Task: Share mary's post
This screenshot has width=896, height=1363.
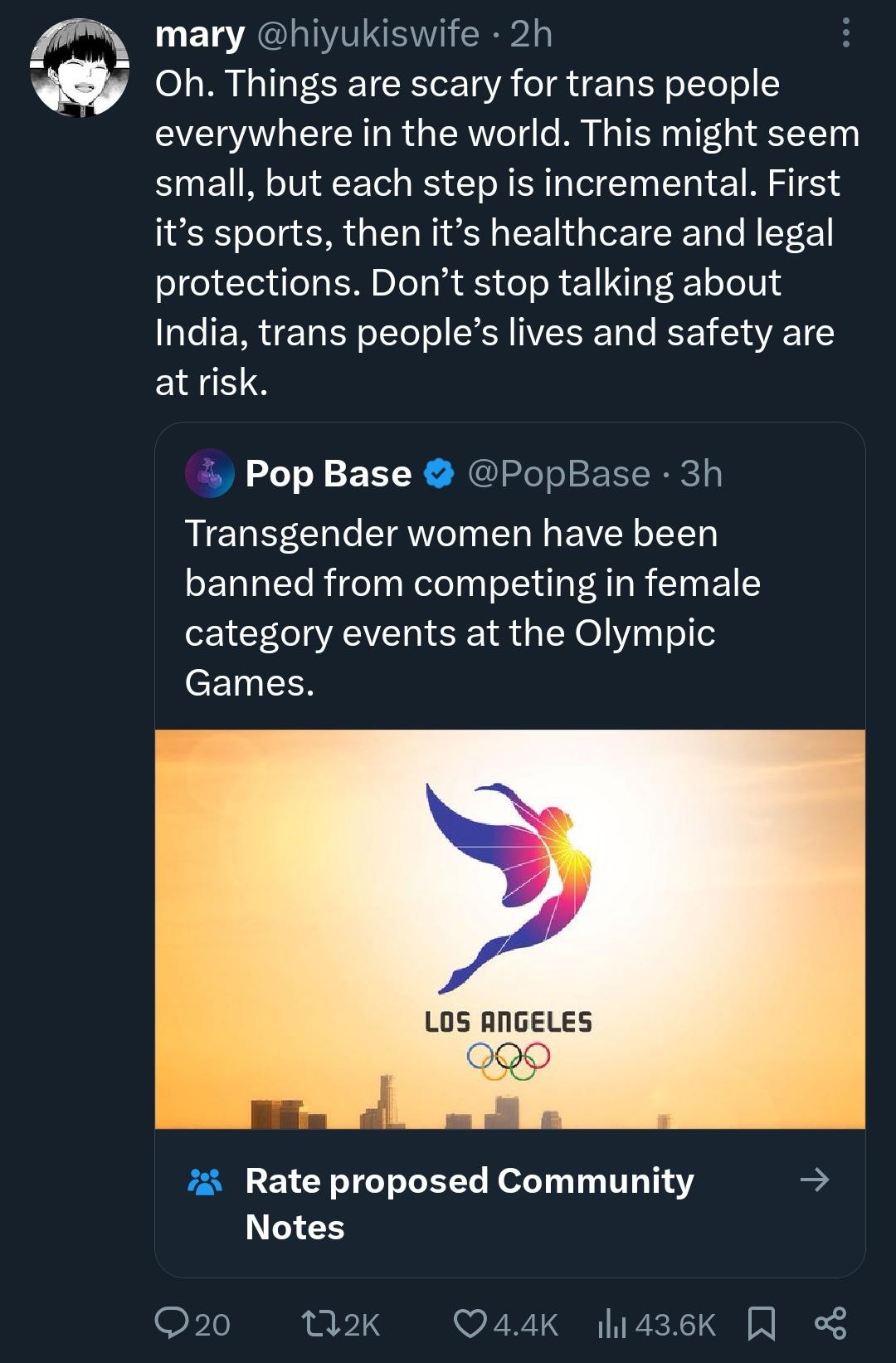Action: (x=830, y=1323)
